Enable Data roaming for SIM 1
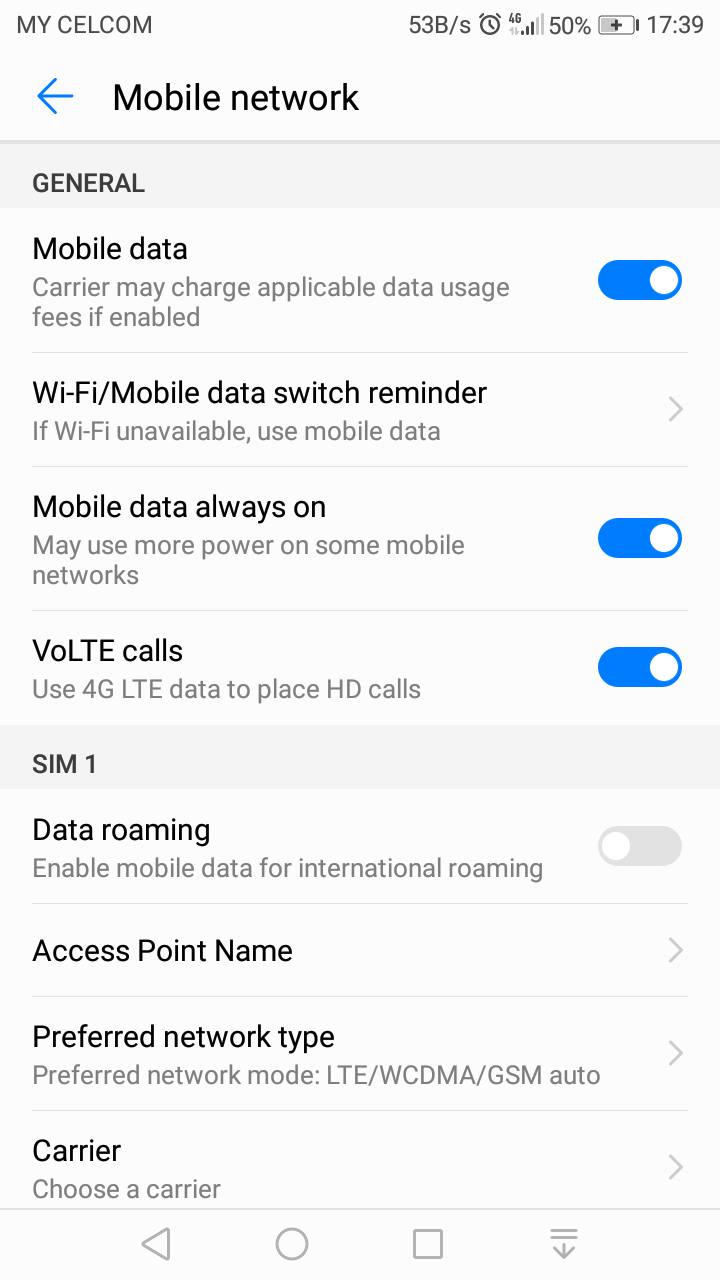 click(x=640, y=847)
